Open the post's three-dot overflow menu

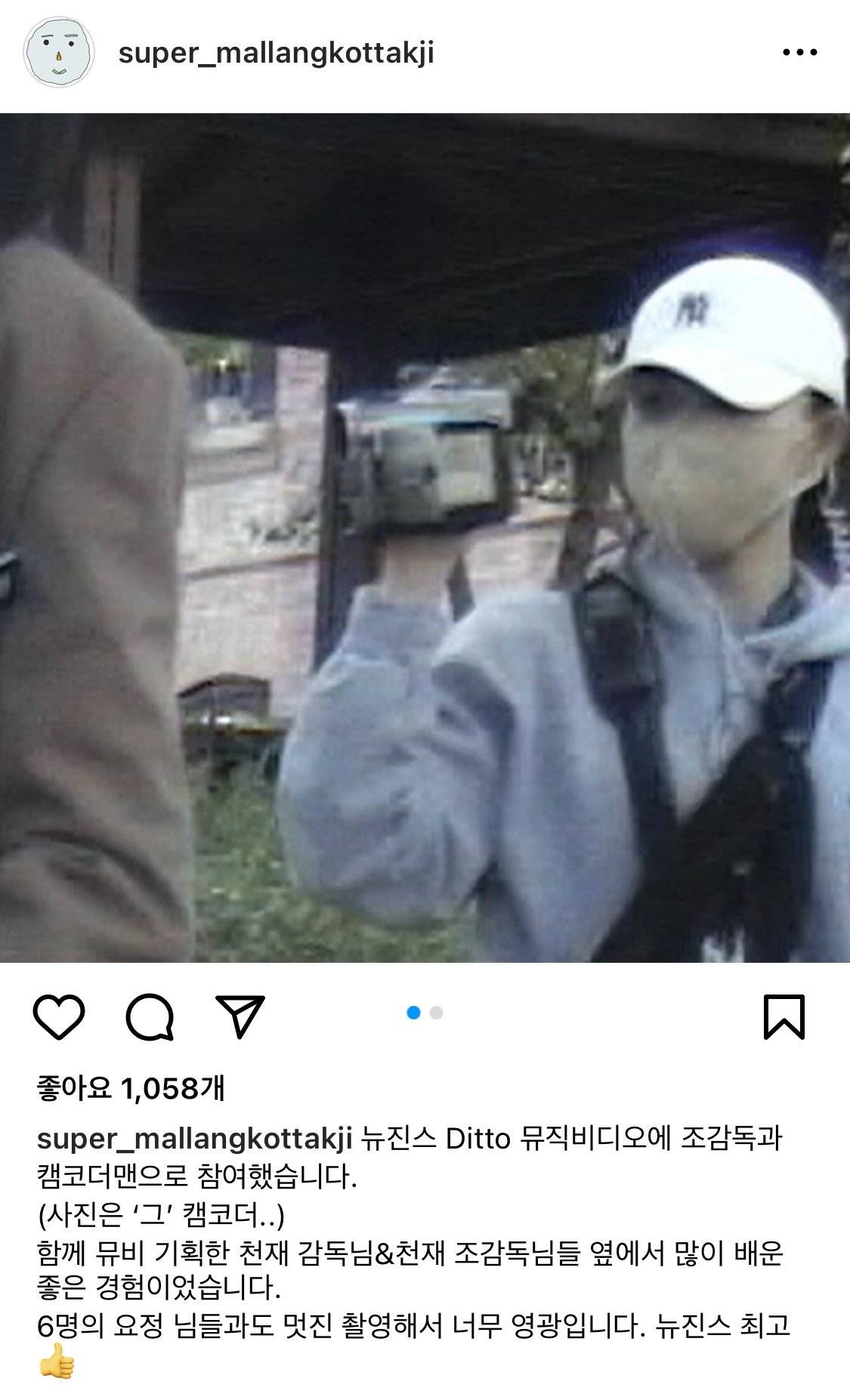pos(799,53)
